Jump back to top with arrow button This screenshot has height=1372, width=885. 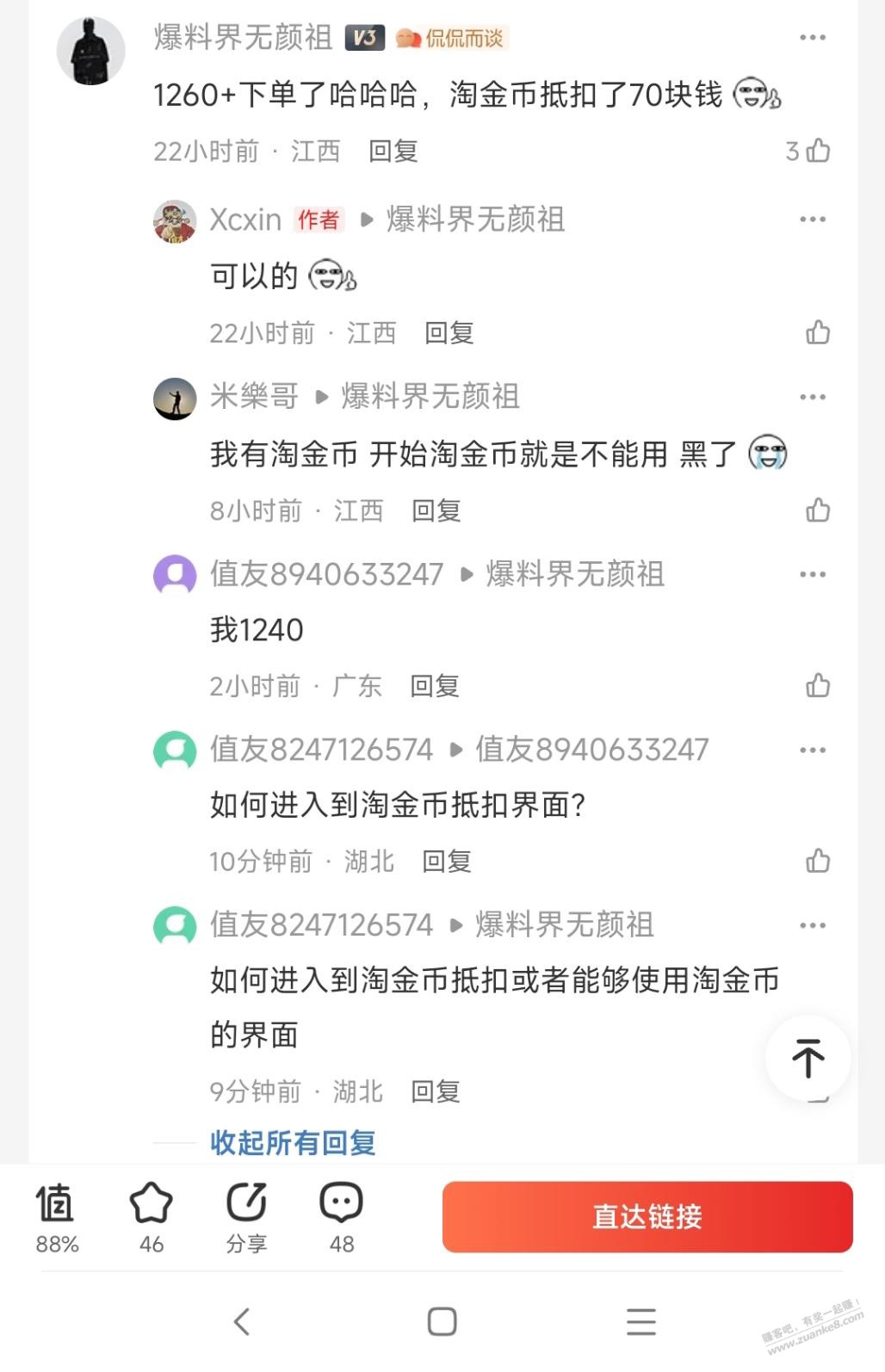pyautogui.click(x=808, y=1058)
